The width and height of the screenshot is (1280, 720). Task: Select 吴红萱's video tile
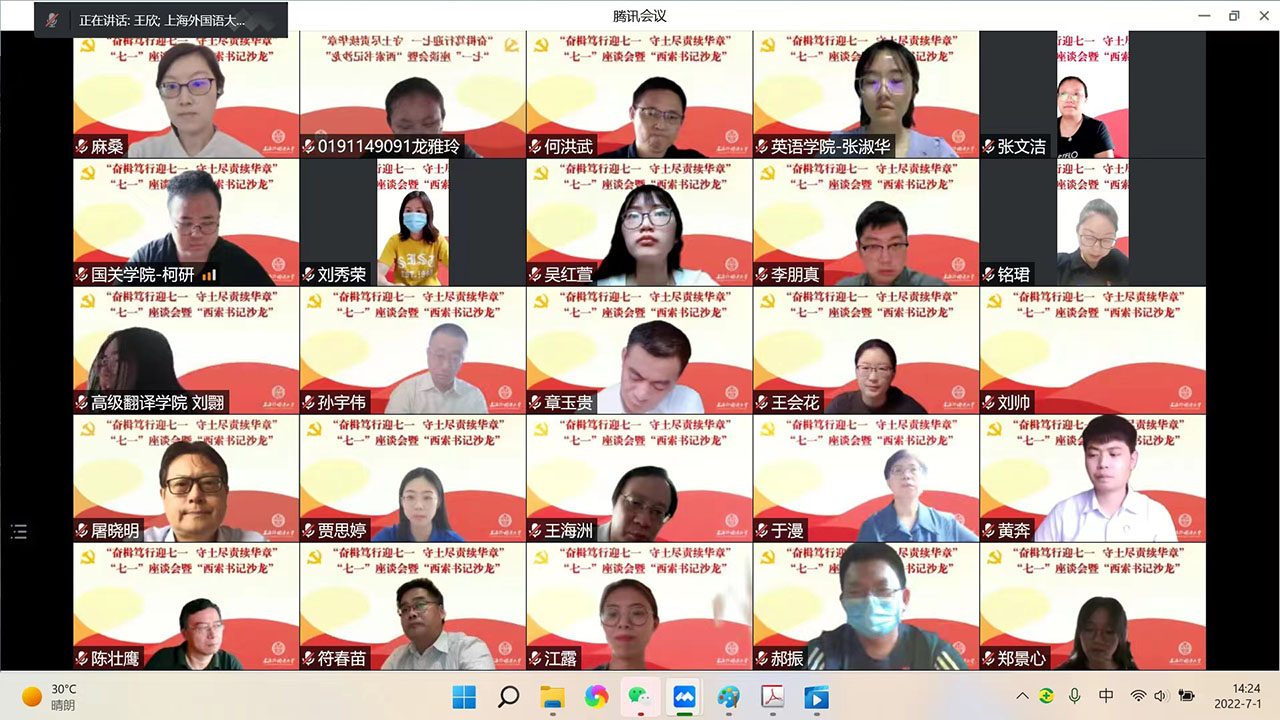(639, 222)
